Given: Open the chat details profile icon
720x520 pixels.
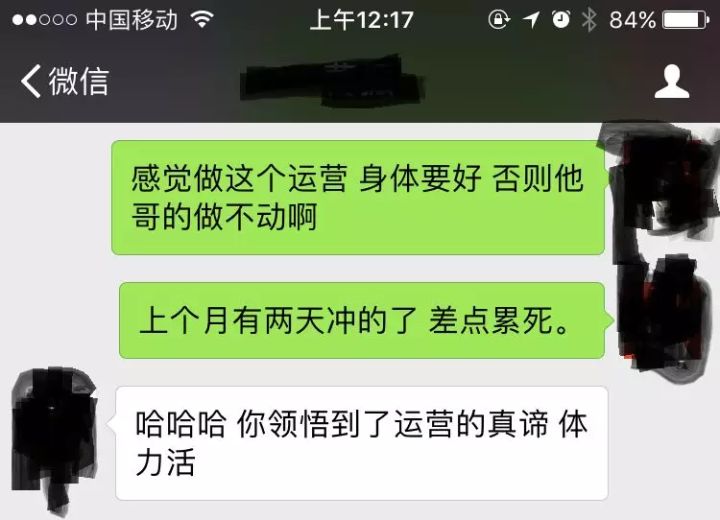Looking at the screenshot, I should coord(672,81).
